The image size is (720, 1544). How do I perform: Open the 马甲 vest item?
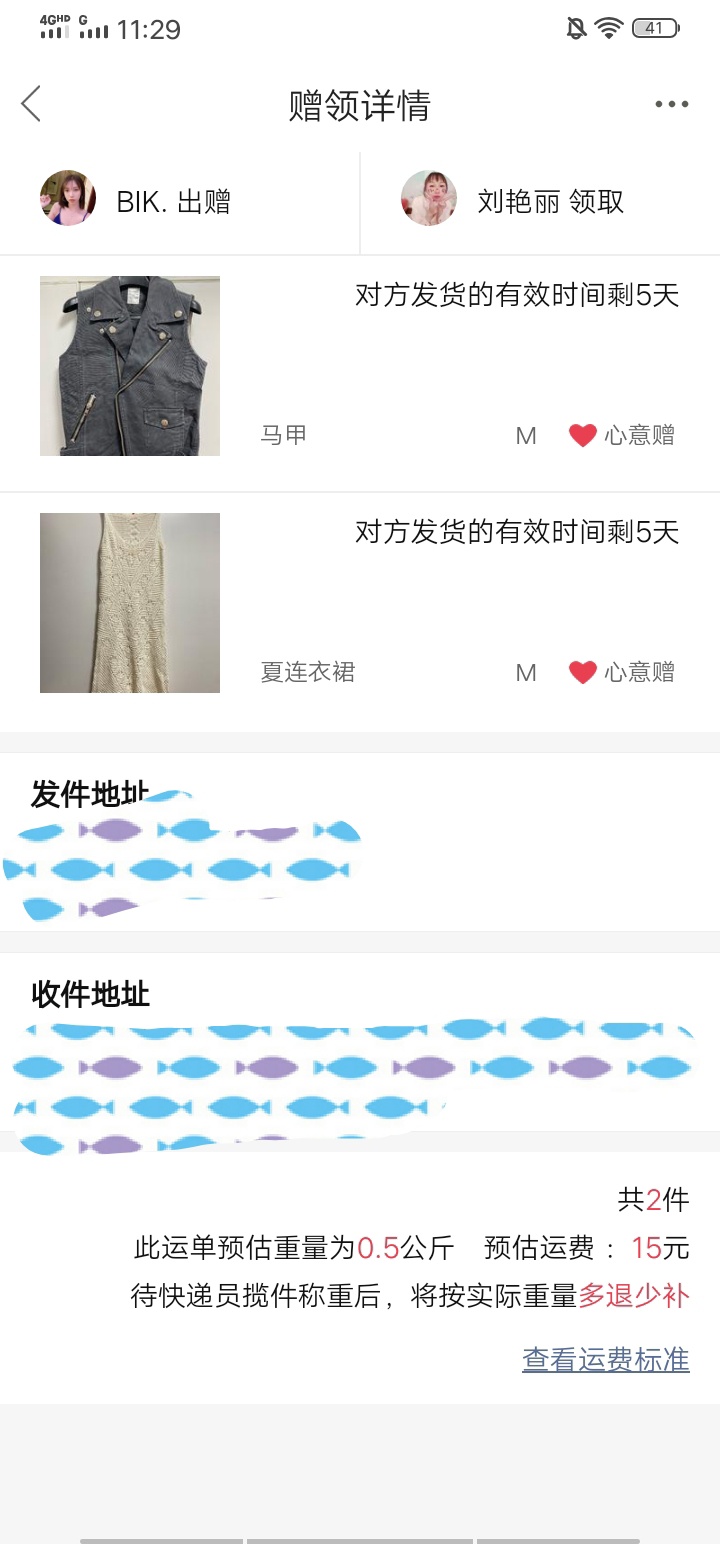click(x=360, y=373)
